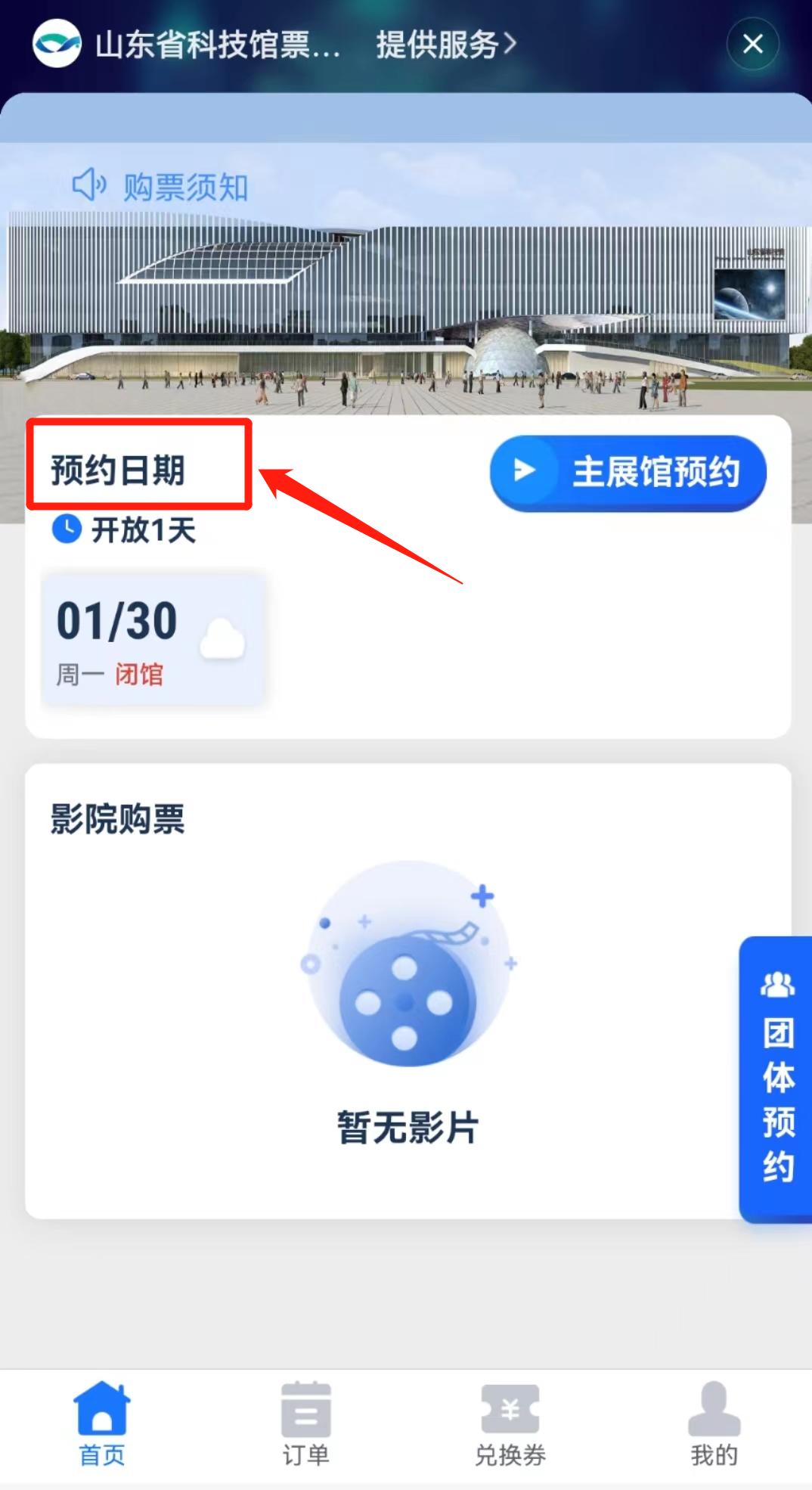Viewport: 812px width, 1490px height.
Task: Expand the 提供服务 chevron in the header
Action: tap(508, 44)
